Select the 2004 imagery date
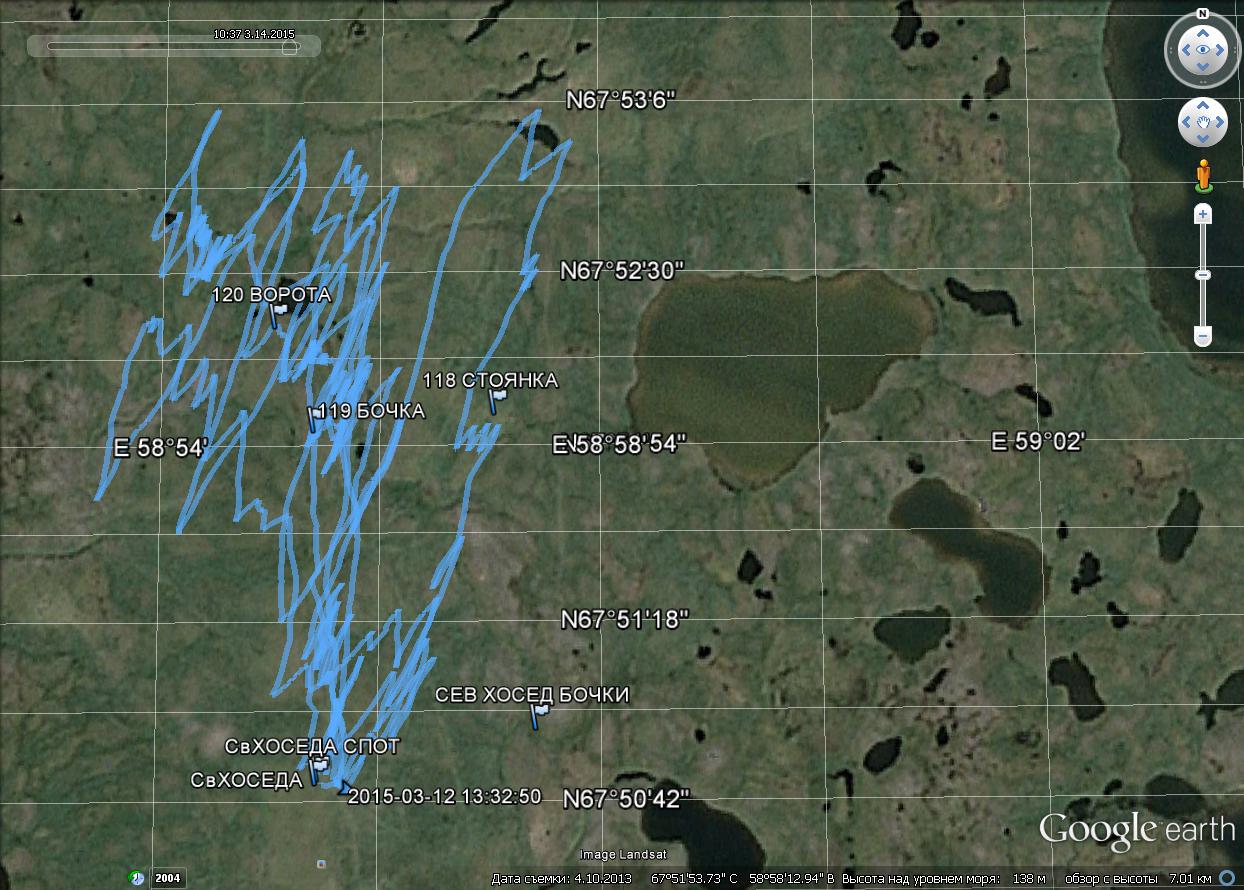This screenshot has width=1244, height=890. pyautogui.click(x=167, y=879)
